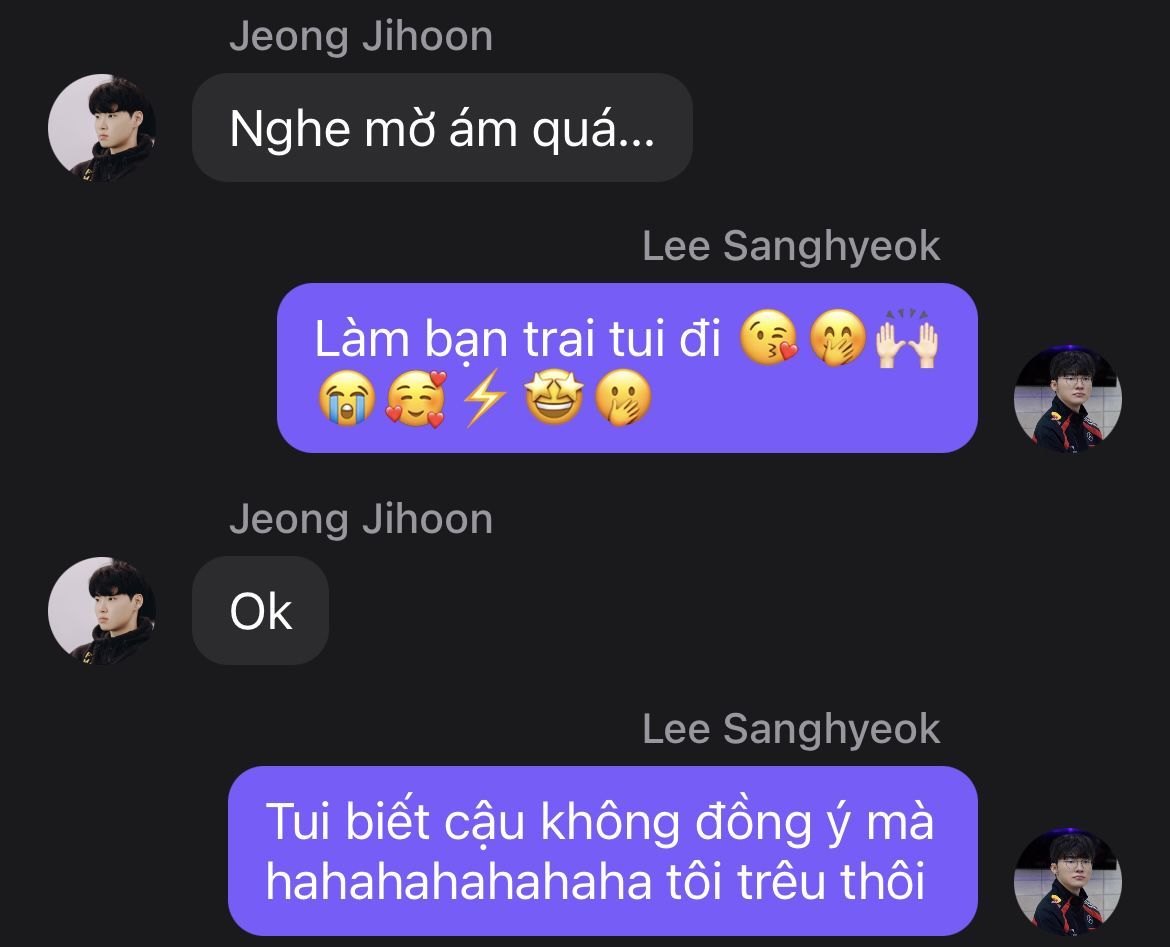This screenshot has width=1170, height=947.
Task: Open Jeong Jihoon's avatar beside "Nghe mờ ám quá"
Action: coord(101,127)
